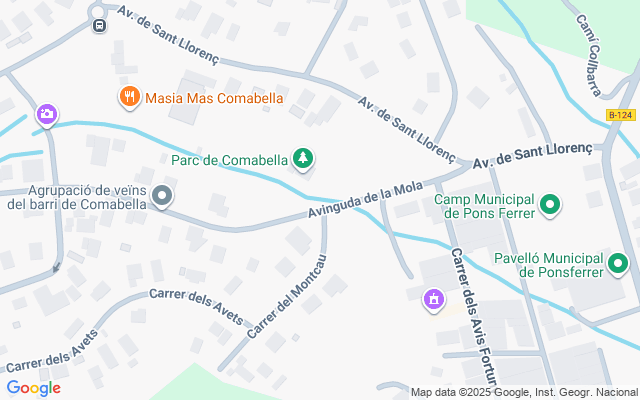Open Camp Municipal de Pons Ferrer pin
Screen dimensions: 640x400
coord(549,206)
